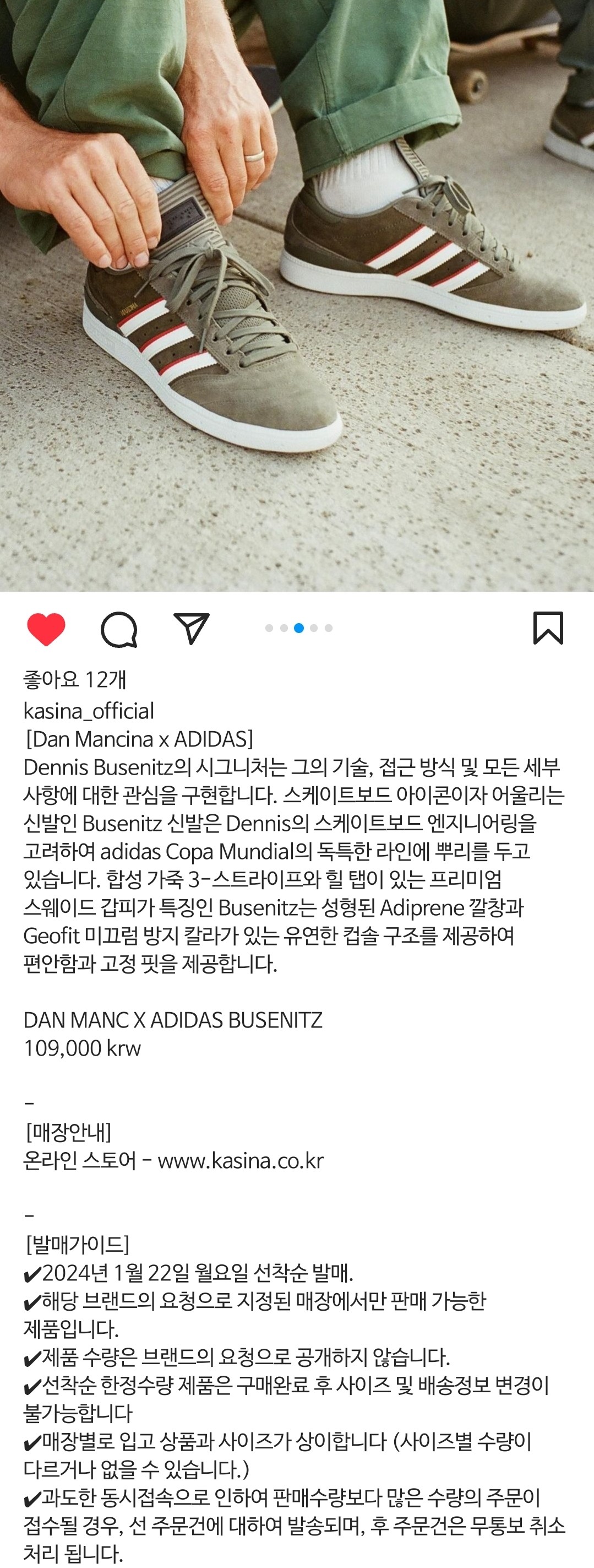Unlike the kasina_official post
The image size is (594, 1568).
click(x=46, y=629)
